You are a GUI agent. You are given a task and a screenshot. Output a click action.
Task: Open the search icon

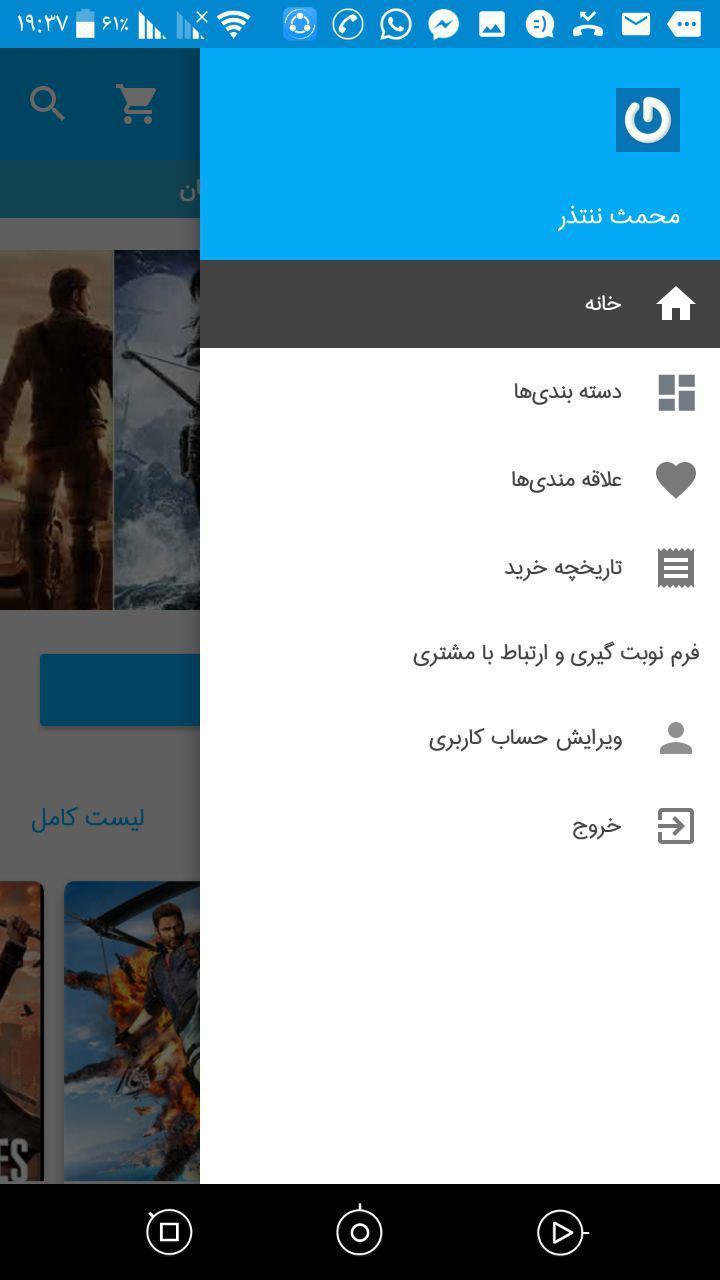pos(47,103)
